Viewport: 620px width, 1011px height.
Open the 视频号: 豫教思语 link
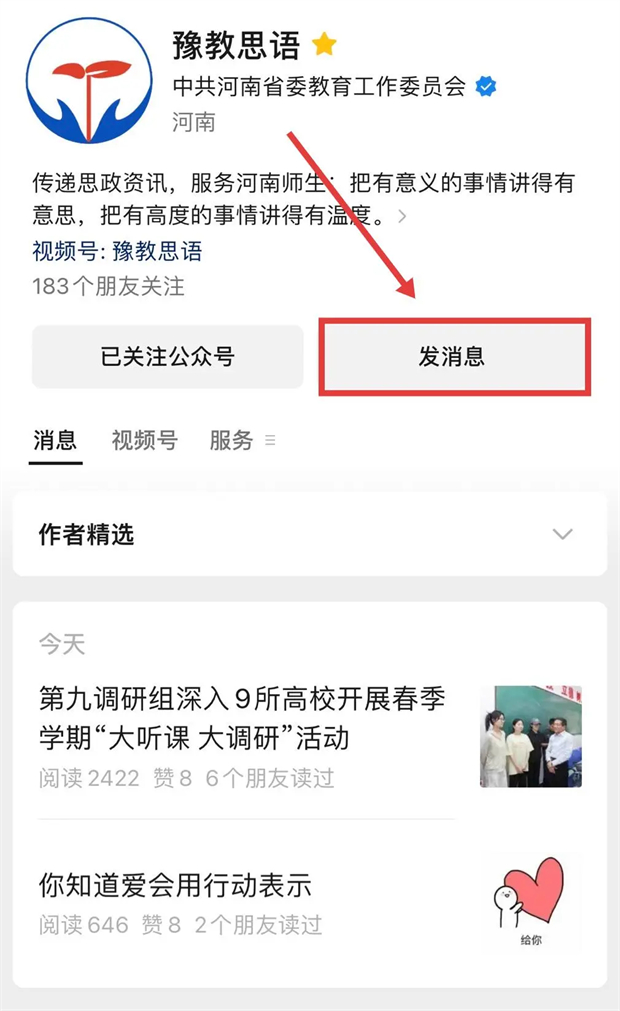pos(117,250)
